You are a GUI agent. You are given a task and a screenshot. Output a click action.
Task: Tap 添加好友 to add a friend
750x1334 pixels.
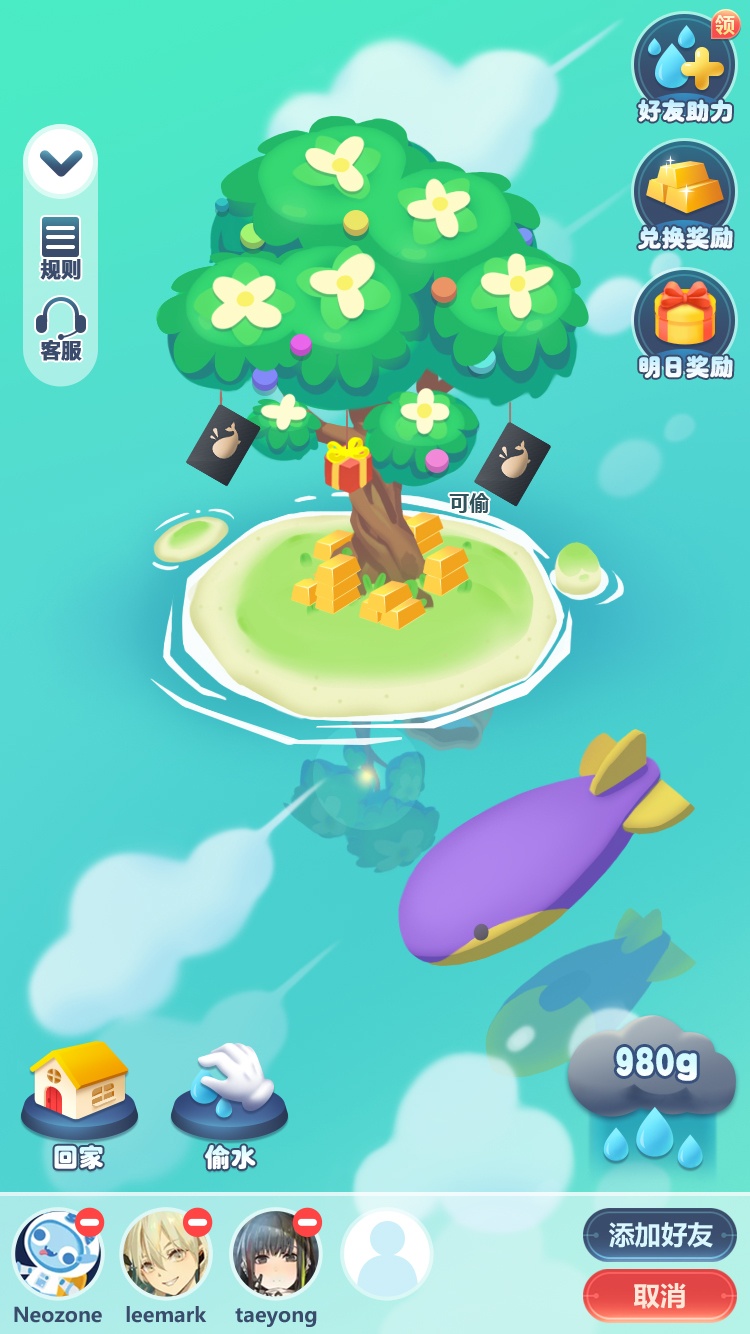coord(660,1235)
